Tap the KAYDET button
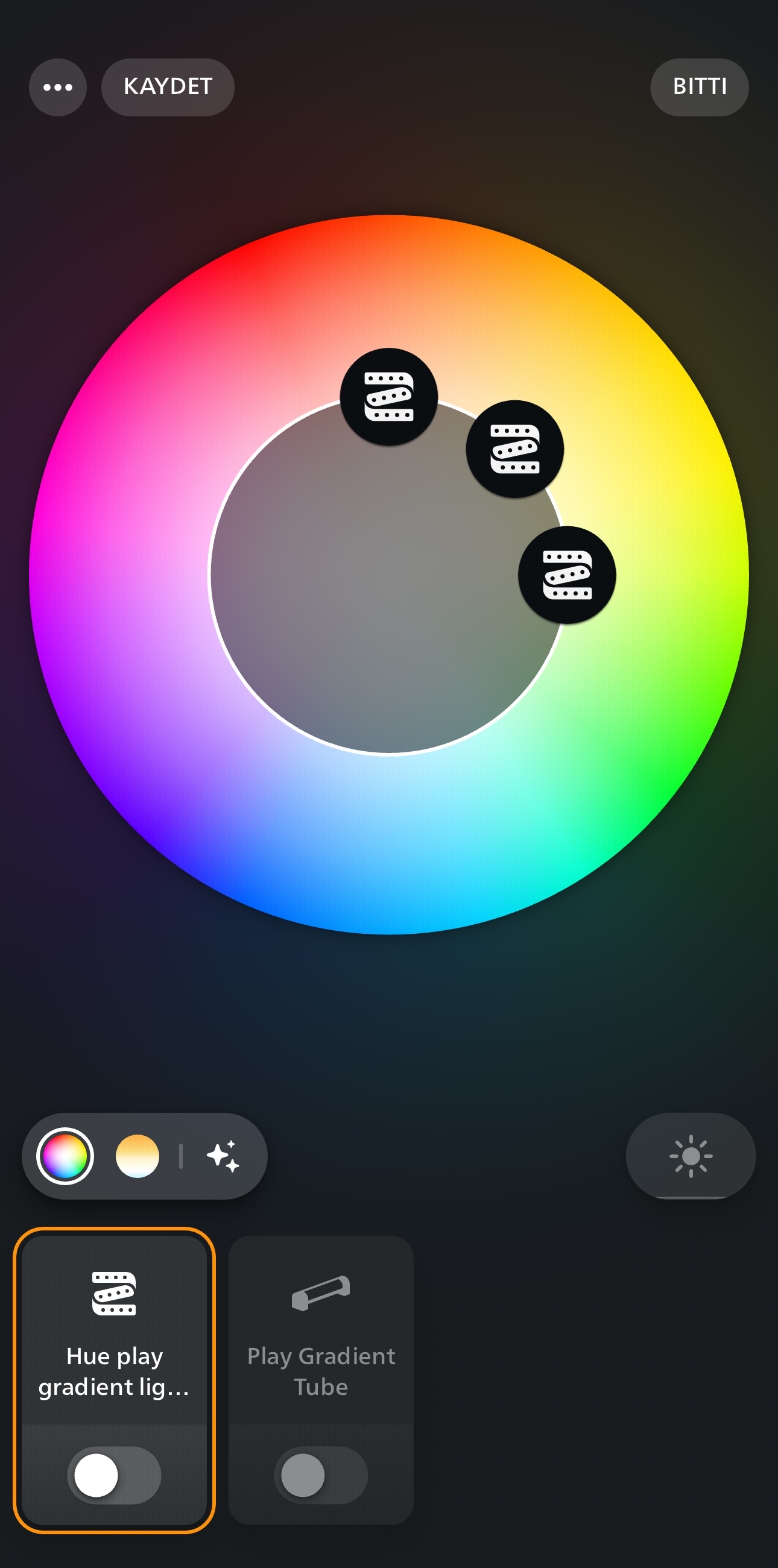The height and width of the screenshot is (1568, 778). click(168, 87)
